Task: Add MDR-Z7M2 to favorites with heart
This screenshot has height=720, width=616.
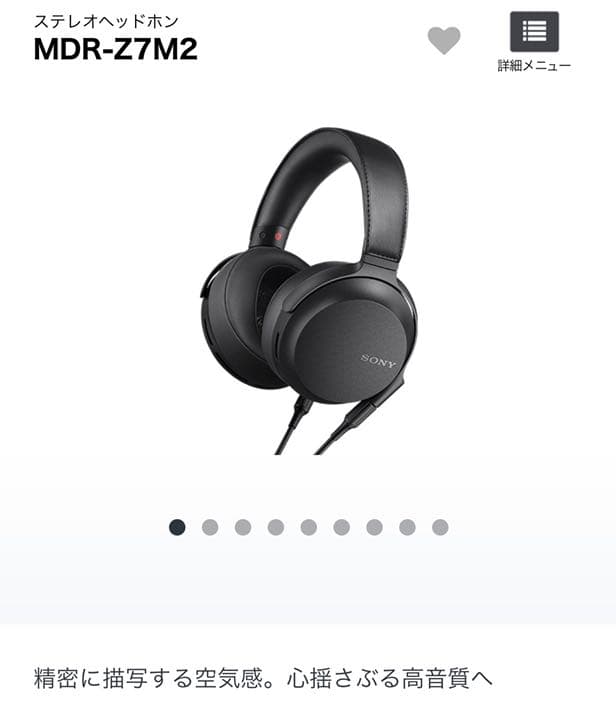Action: pos(444,41)
